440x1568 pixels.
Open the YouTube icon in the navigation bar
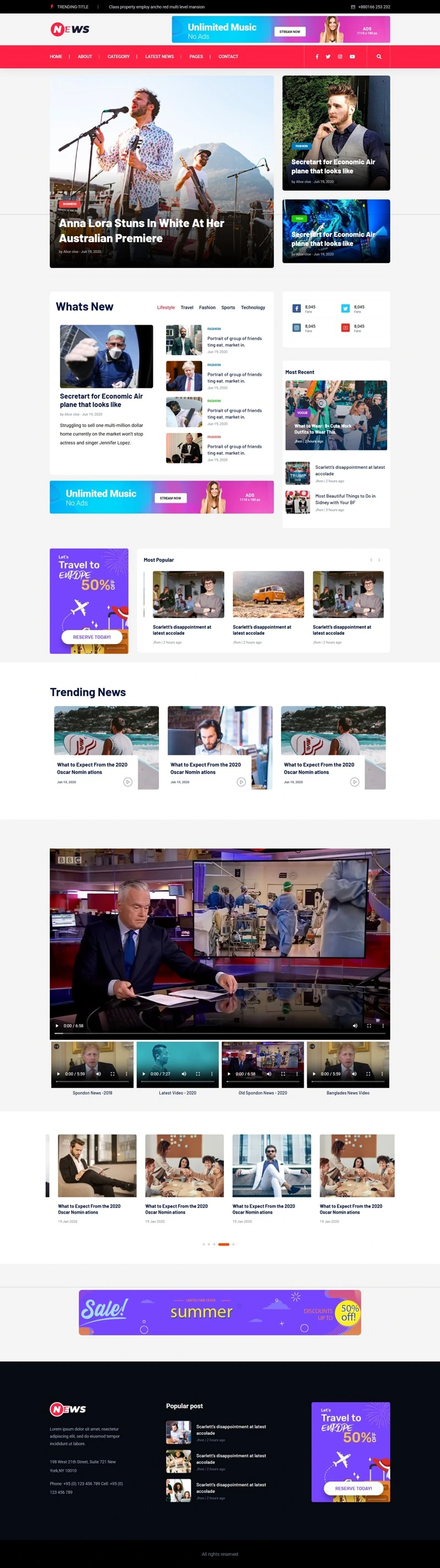coord(351,57)
